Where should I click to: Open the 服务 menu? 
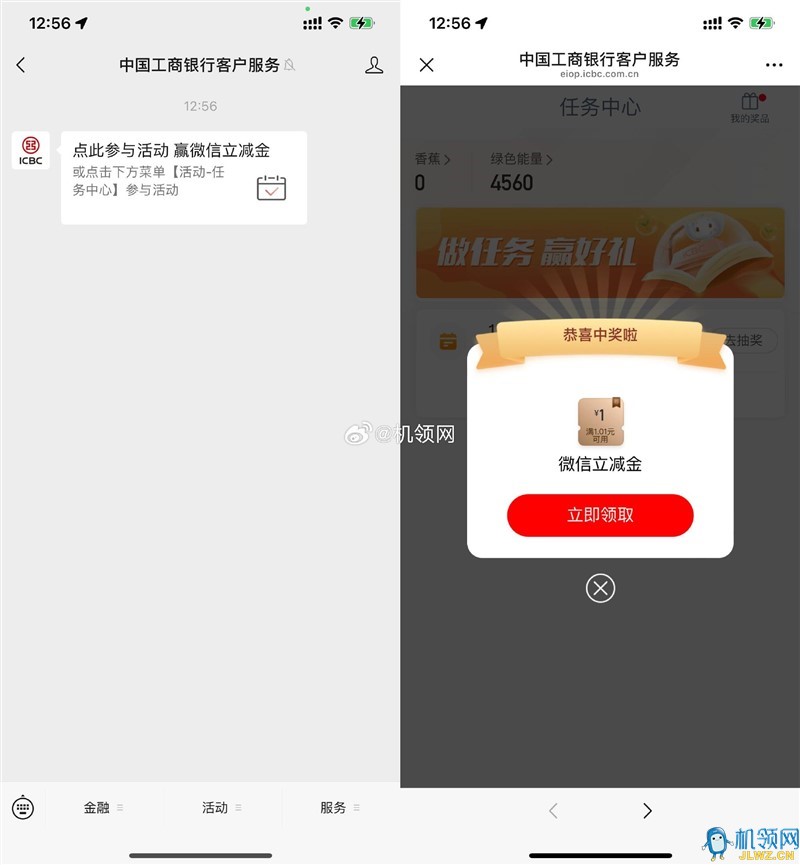point(339,808)
